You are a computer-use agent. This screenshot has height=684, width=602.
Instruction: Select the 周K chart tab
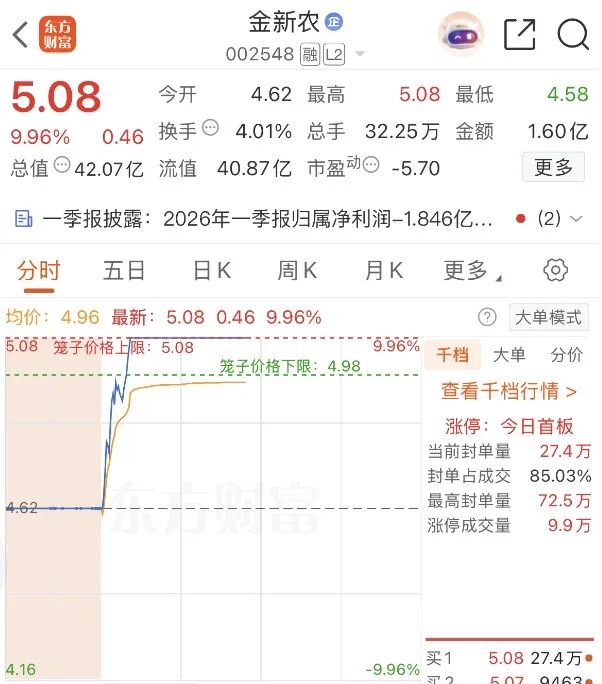click(x=297, y=270)
